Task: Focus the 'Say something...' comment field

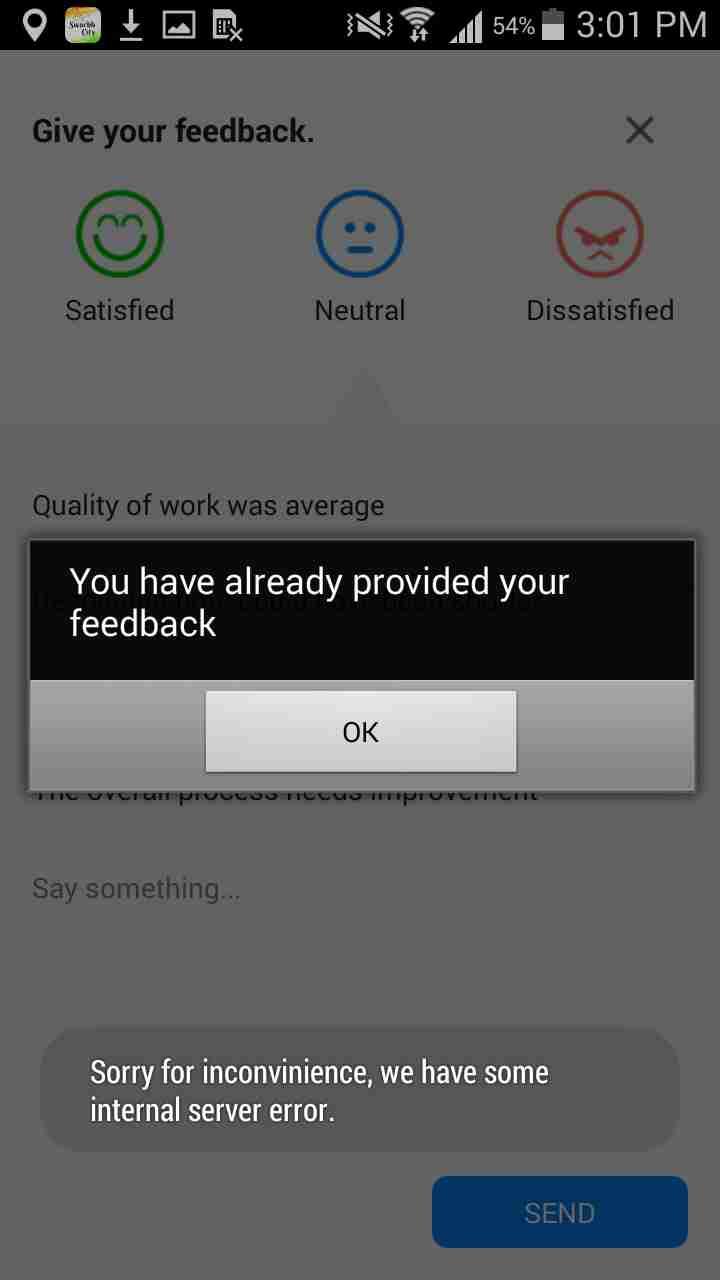Action: pyautogui.click(x=300, y=888)
